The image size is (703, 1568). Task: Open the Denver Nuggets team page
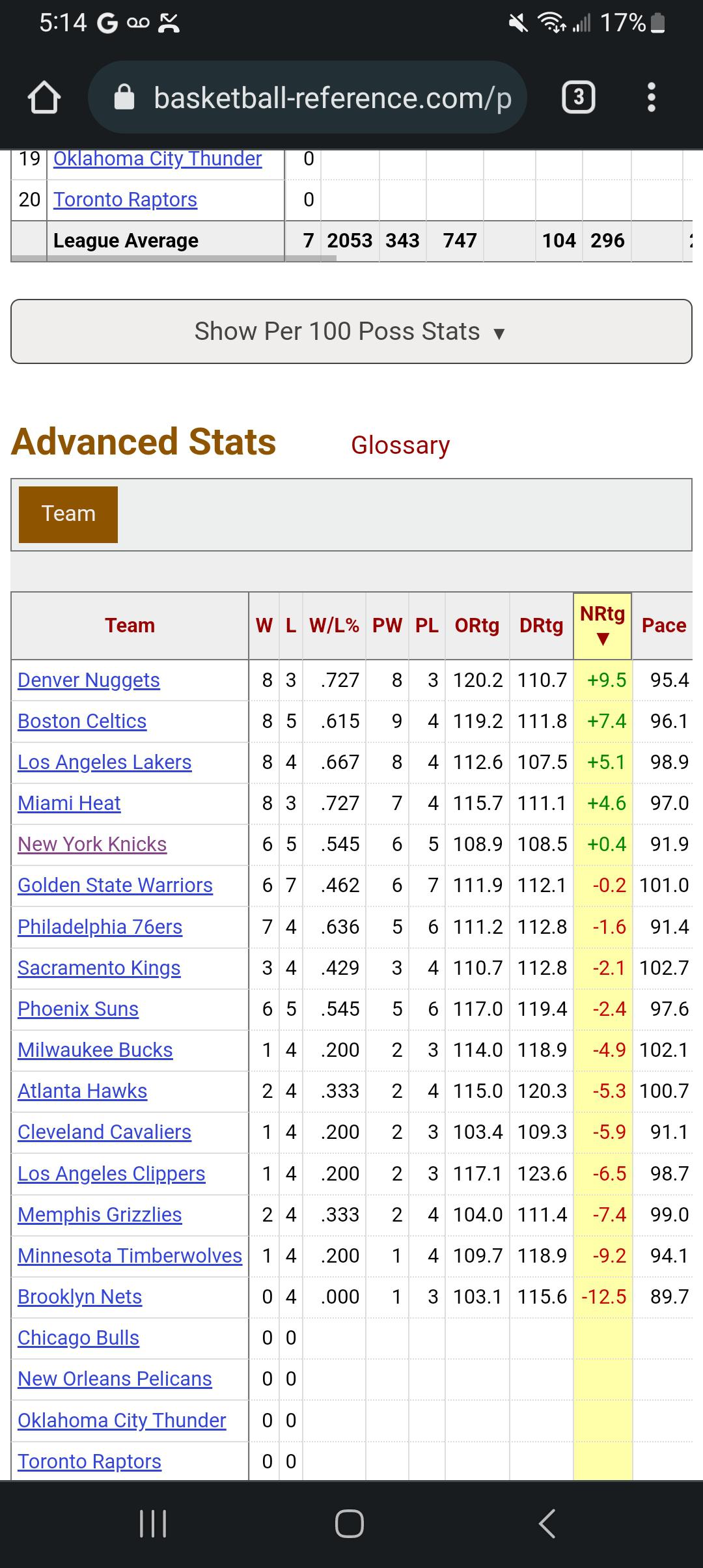pos(89,680)
